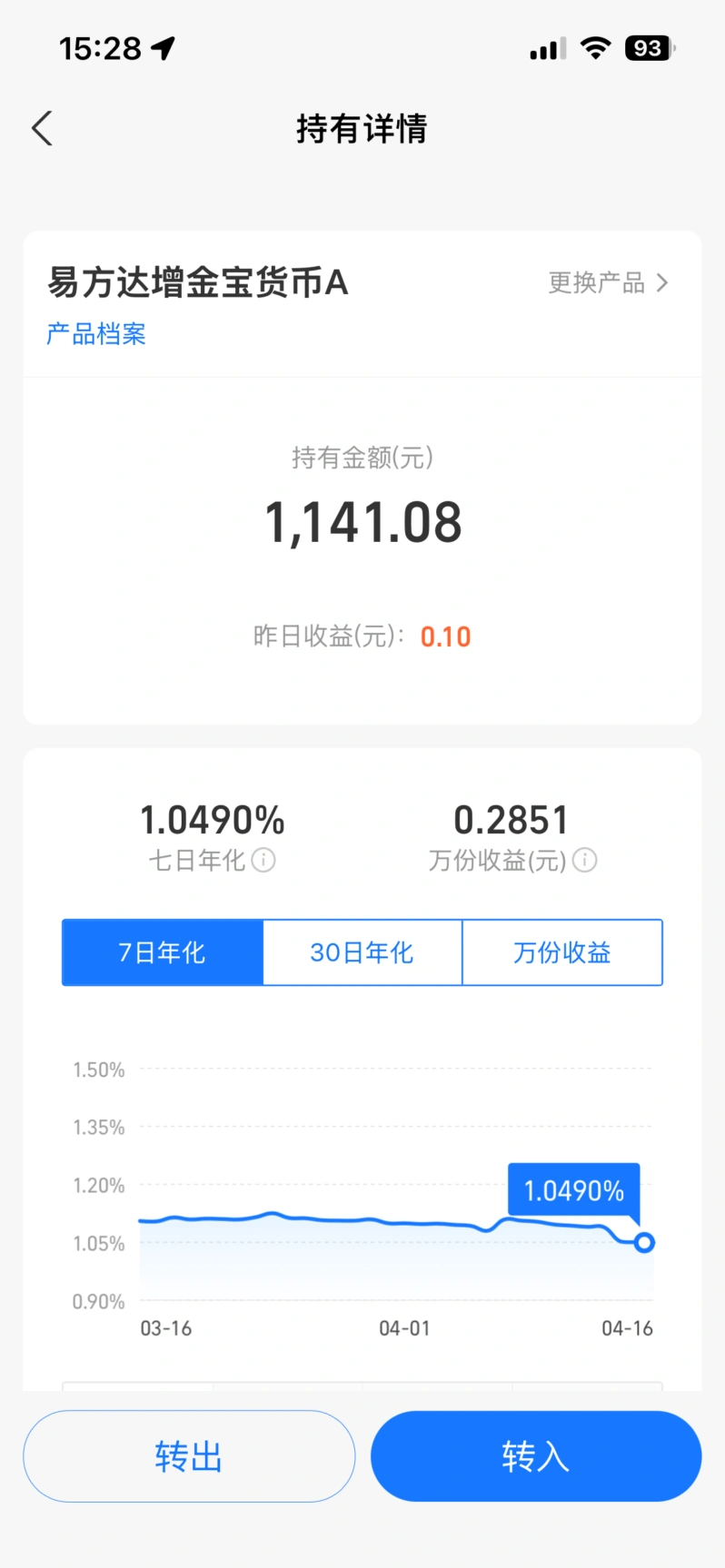This screenshot has width=725, height=1568.
Task: Tap the 1.0490% tooltip bubble on chart
Action: tap(573, 1190)
